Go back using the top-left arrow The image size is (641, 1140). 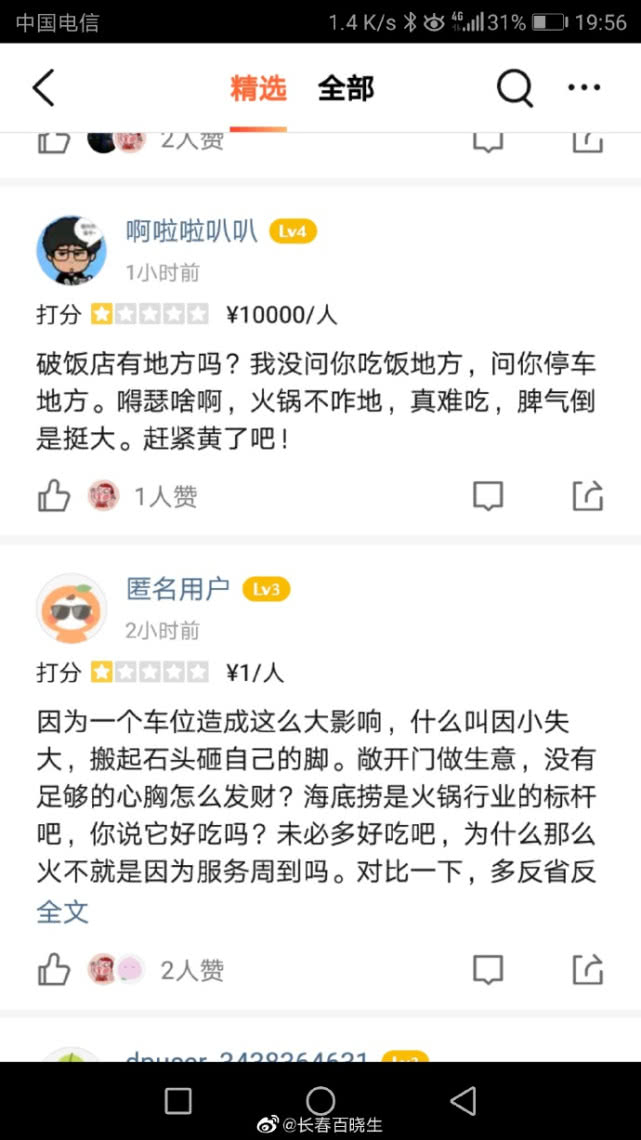point(43,88)
